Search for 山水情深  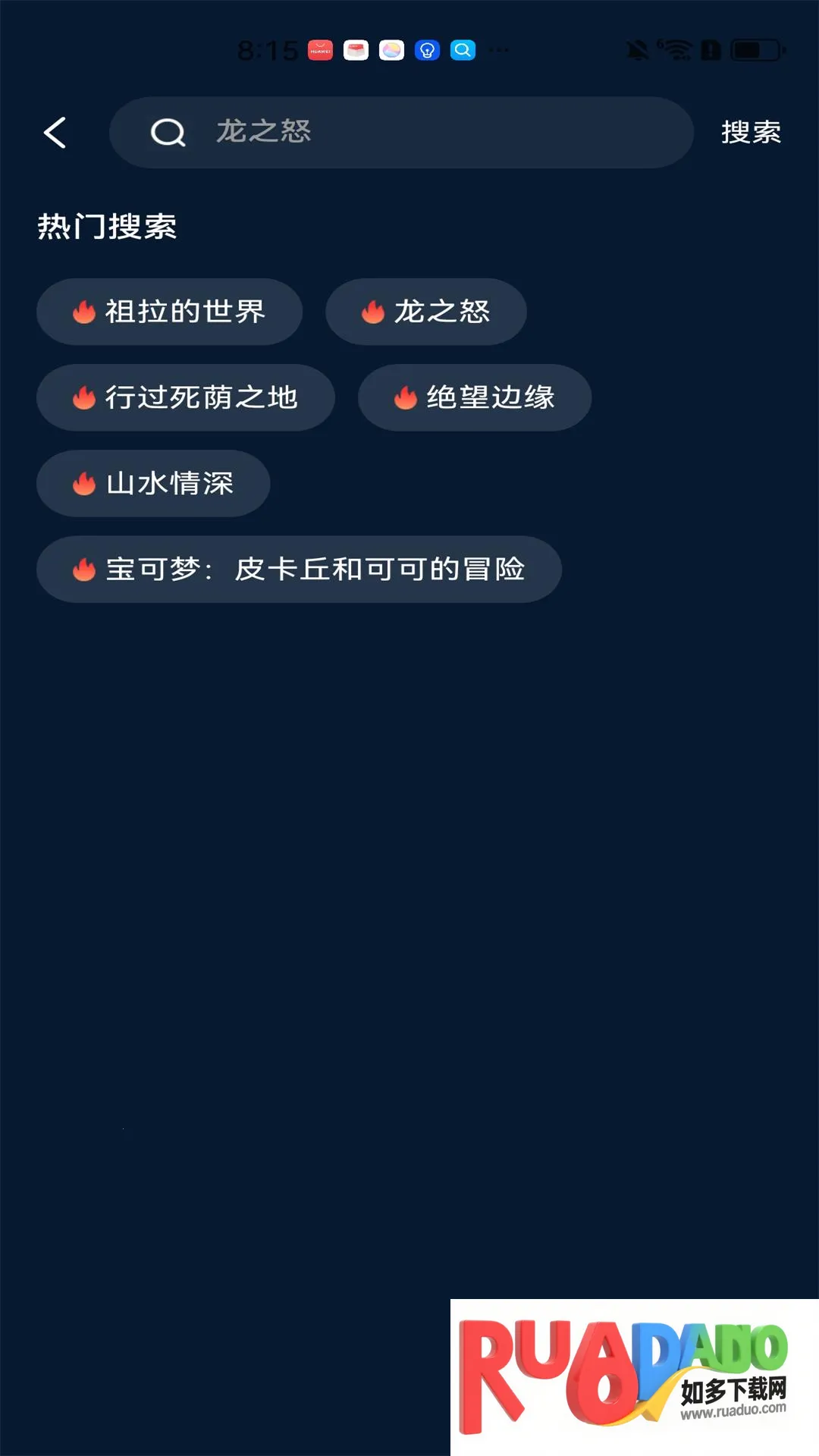coord(153,483)
